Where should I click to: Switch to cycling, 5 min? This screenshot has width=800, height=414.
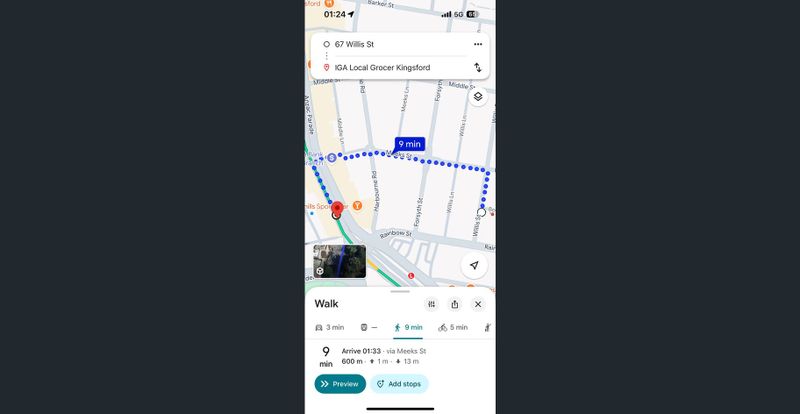pyautogui.click(x=452, y=327)
